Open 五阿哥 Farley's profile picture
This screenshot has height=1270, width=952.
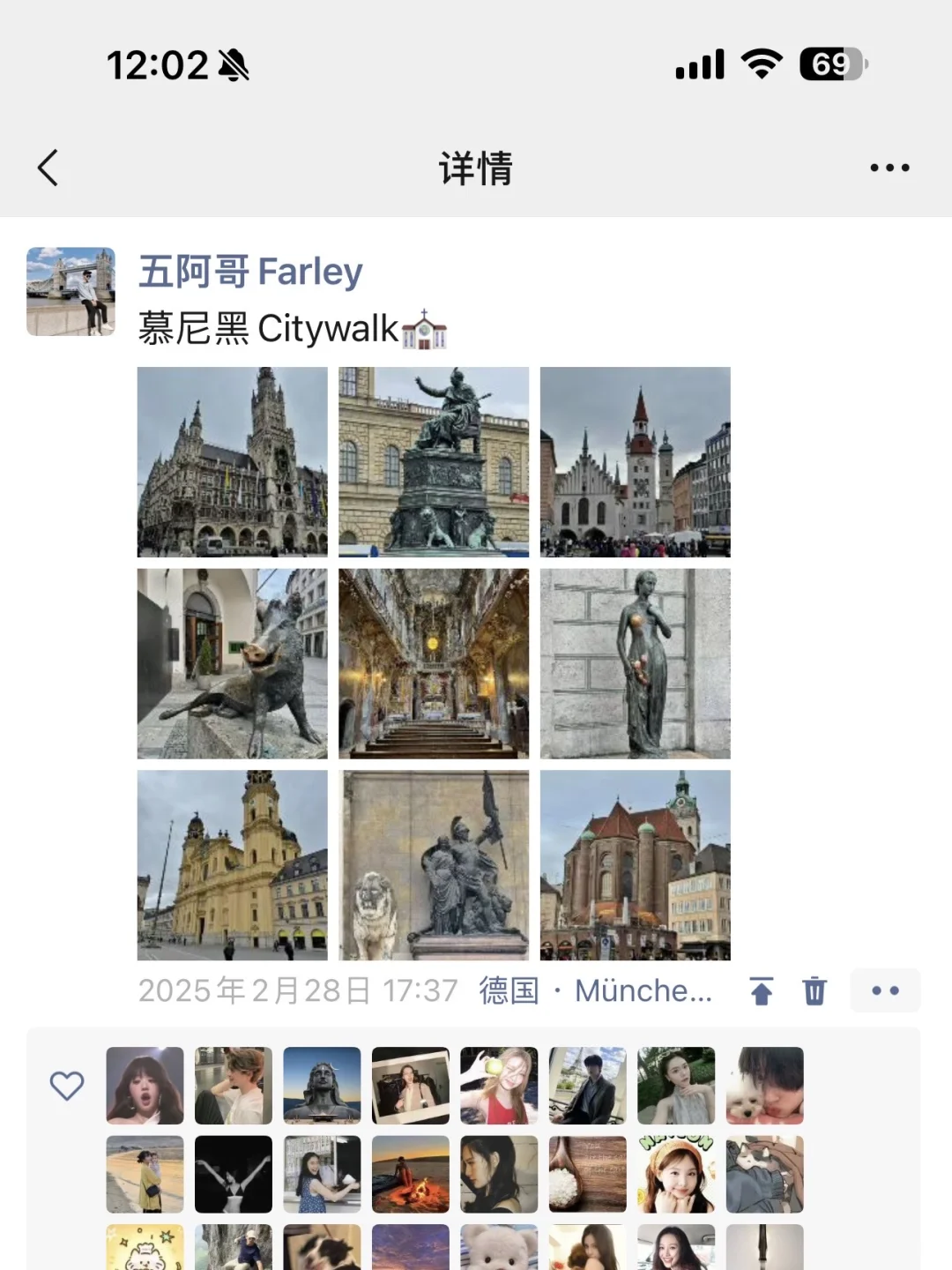click(x=71, y=291)
